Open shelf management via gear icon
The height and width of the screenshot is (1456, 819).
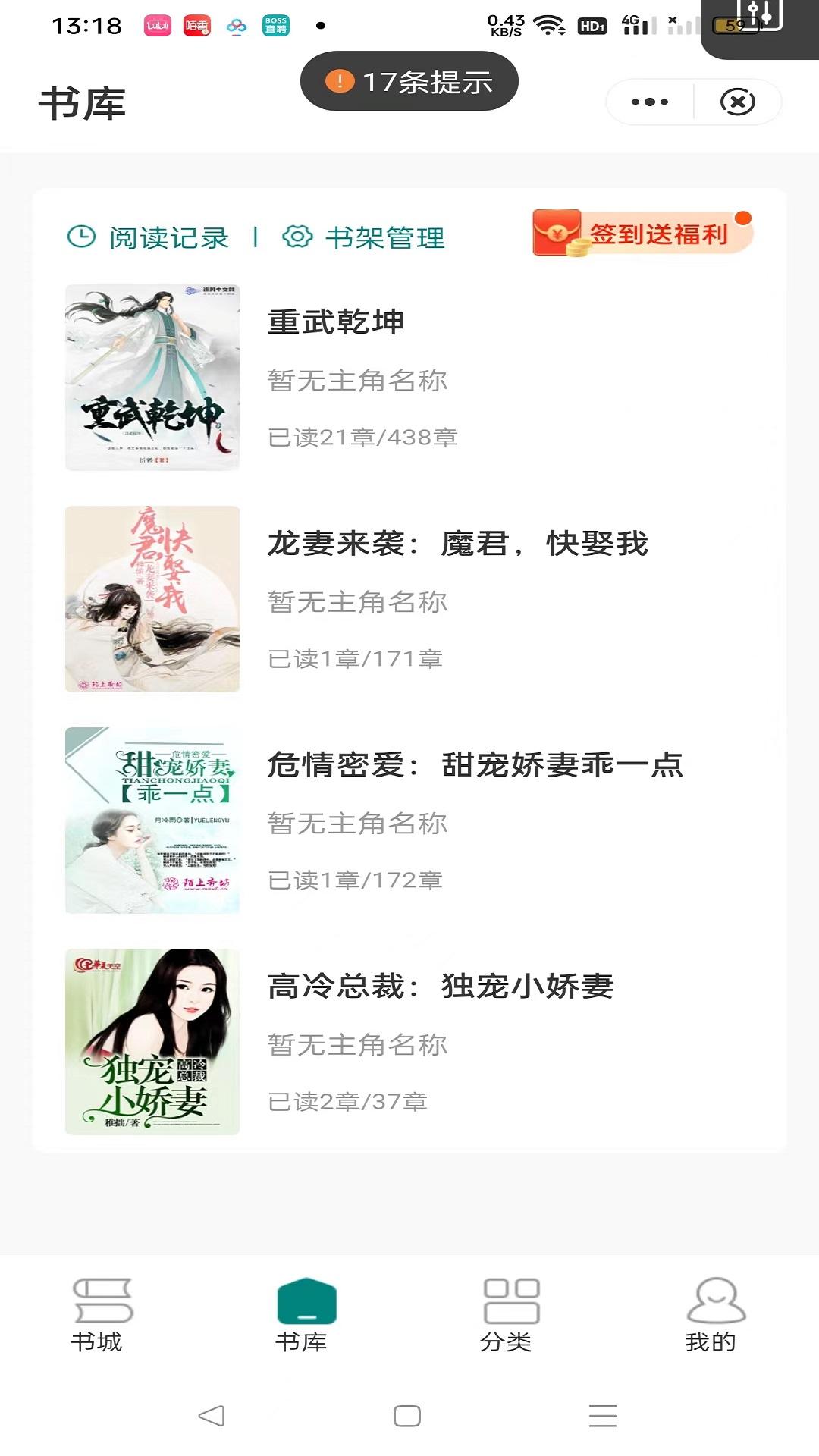tap(297, 237)
